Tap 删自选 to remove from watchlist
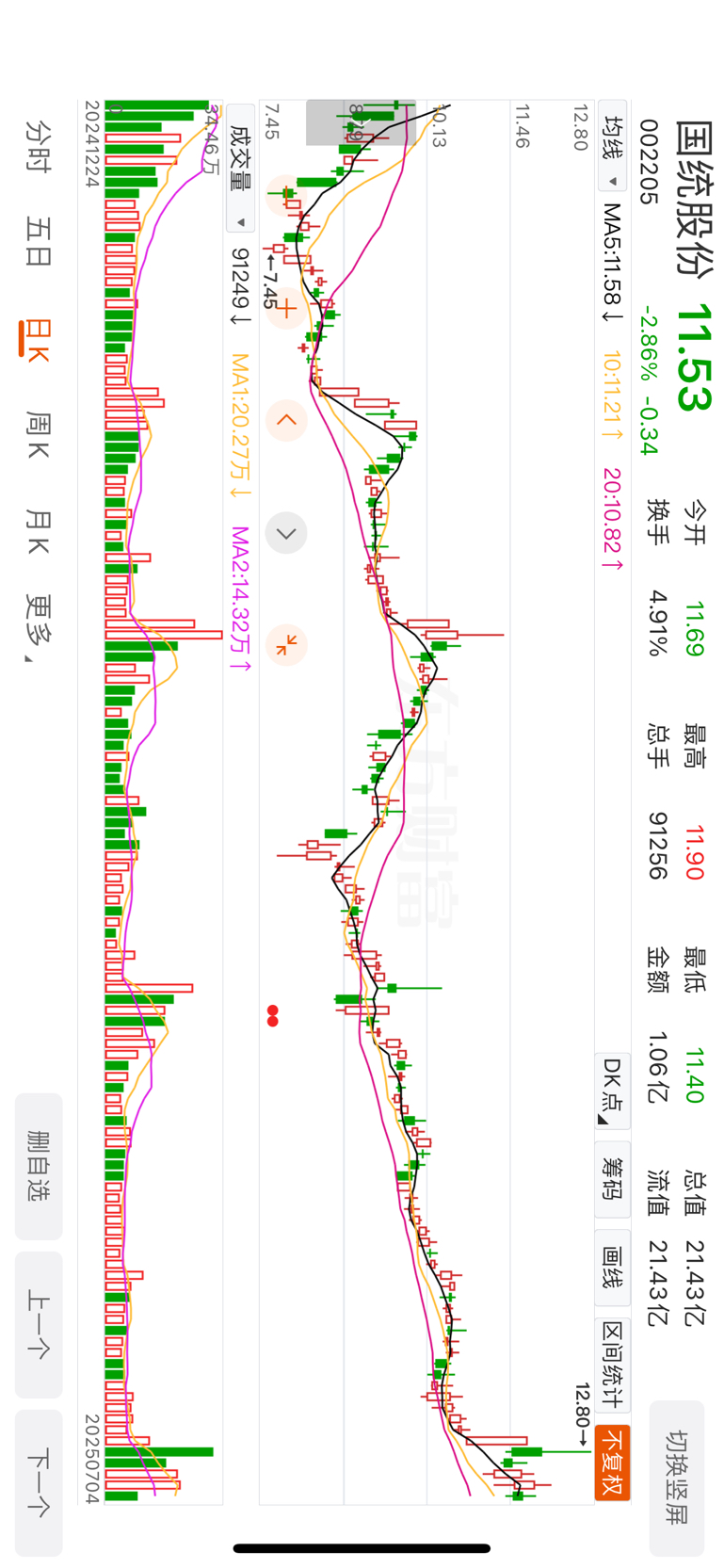Viewport: 724px width, 1568px height. pyautogui.click(x=39, y=1166)
